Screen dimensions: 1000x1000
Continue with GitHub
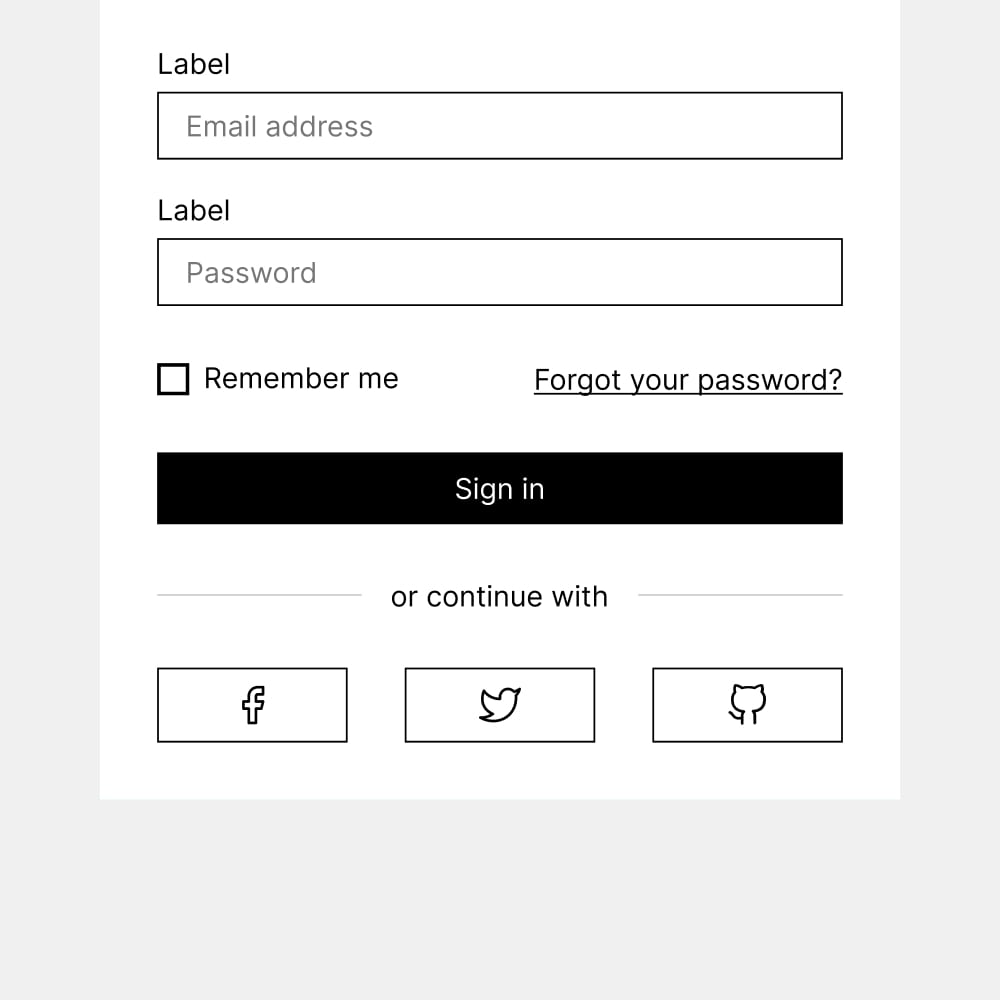tap(747, 705)
